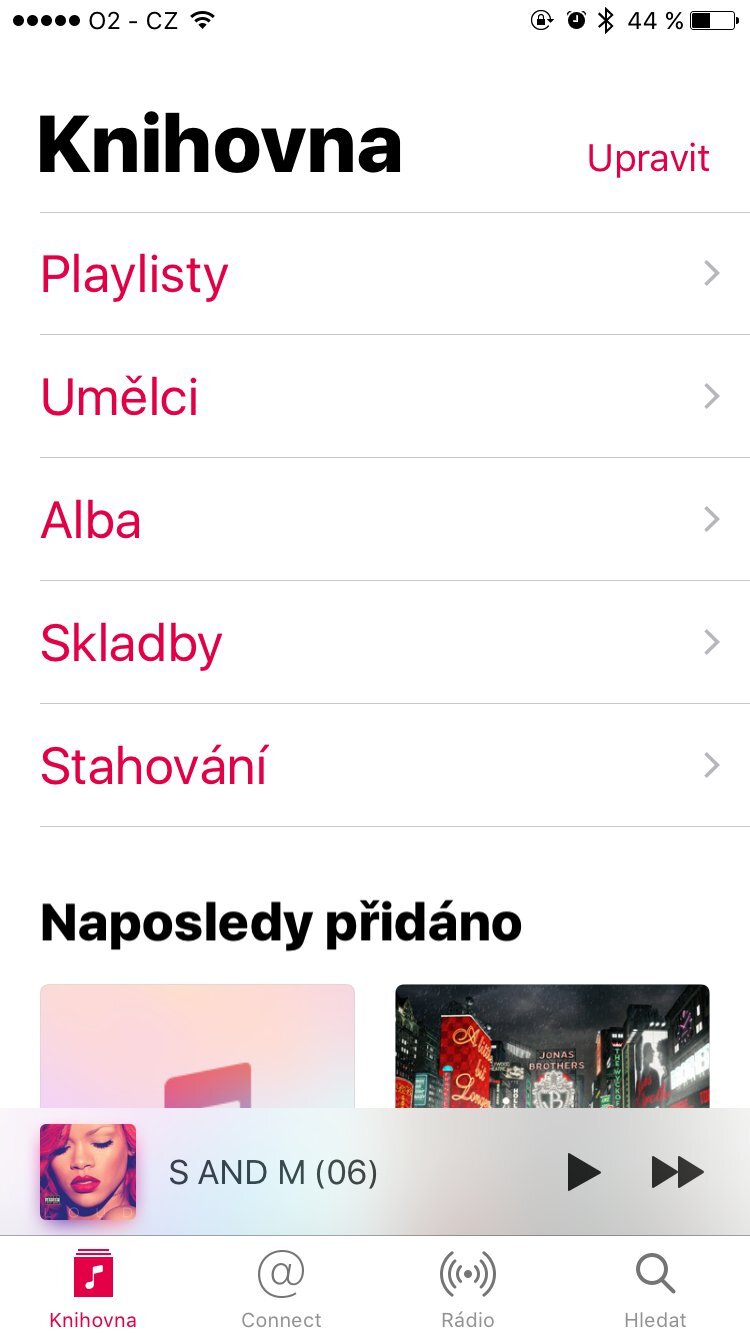Tap the mini player song title bar
The width and height of the screenshot is (750, 1334).
(x=300, y=1171)
